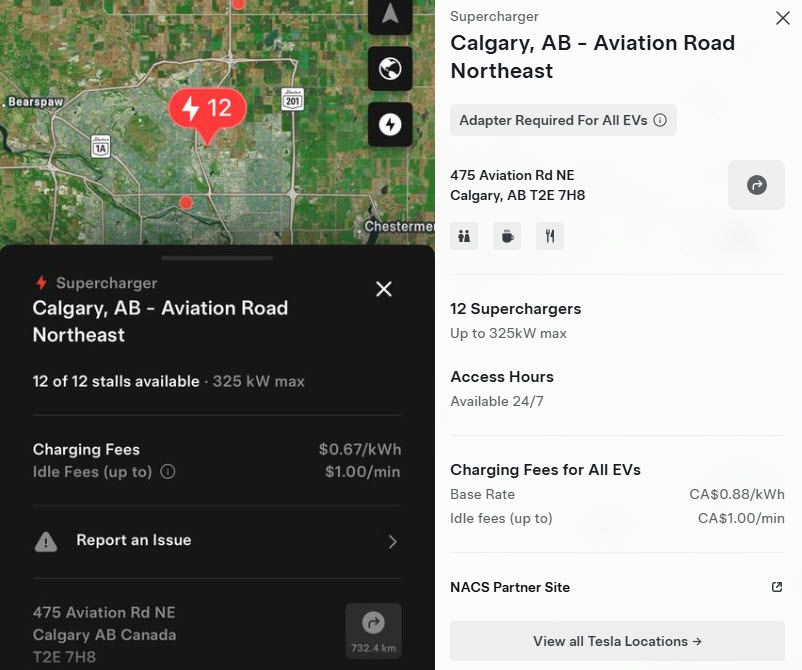Close the dark Supercharger details panel

[383, 289]
